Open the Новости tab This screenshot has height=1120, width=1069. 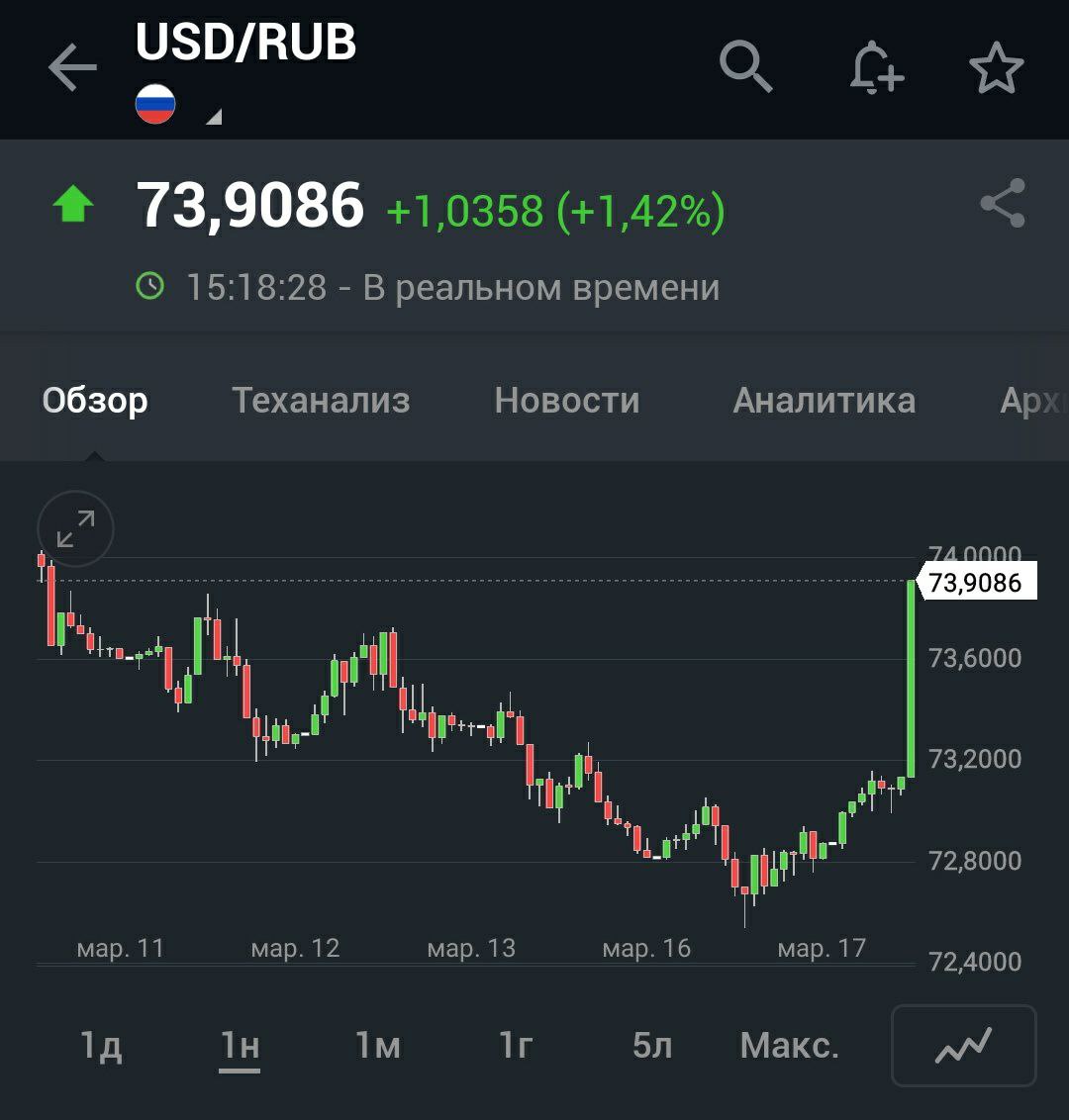(567, 401)
